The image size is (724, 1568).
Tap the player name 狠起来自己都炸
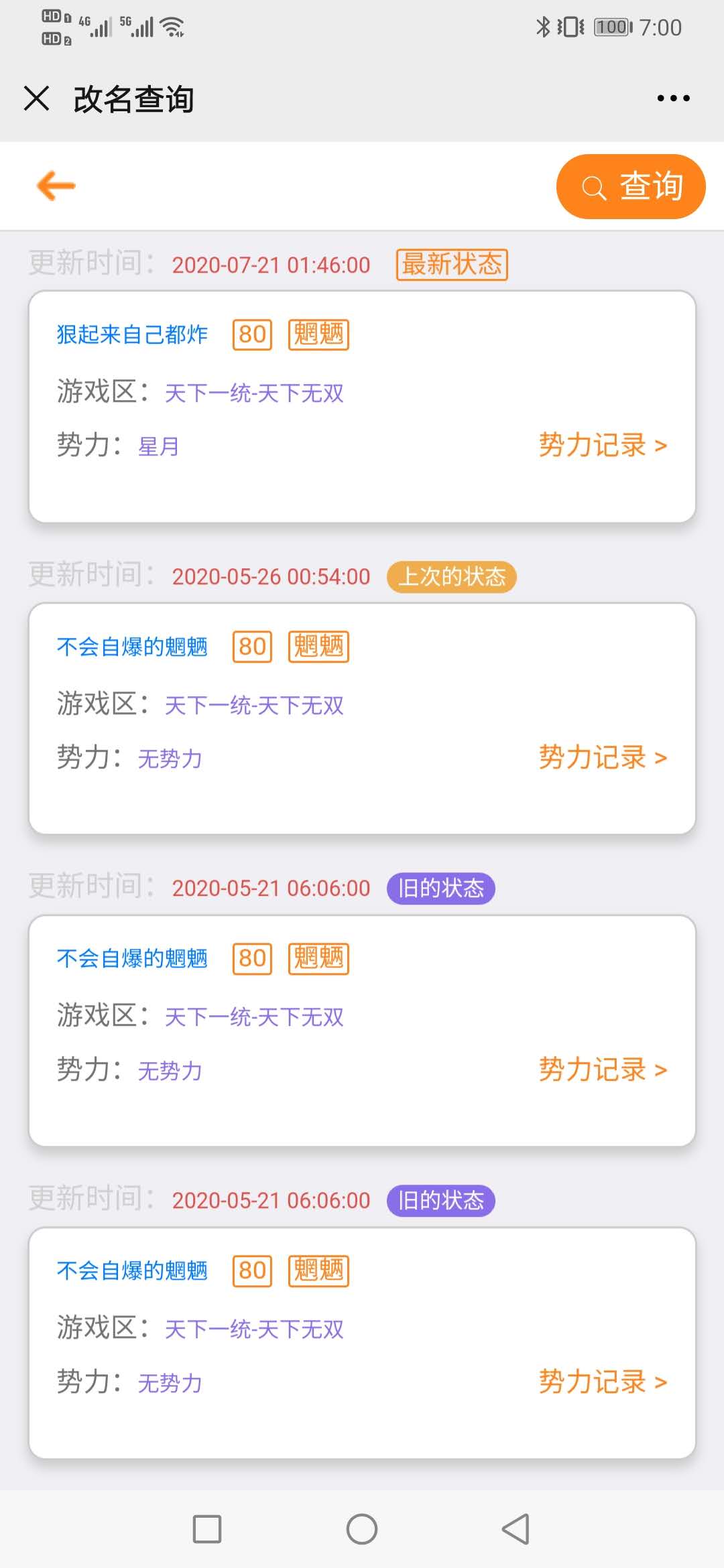click(132, 334)
